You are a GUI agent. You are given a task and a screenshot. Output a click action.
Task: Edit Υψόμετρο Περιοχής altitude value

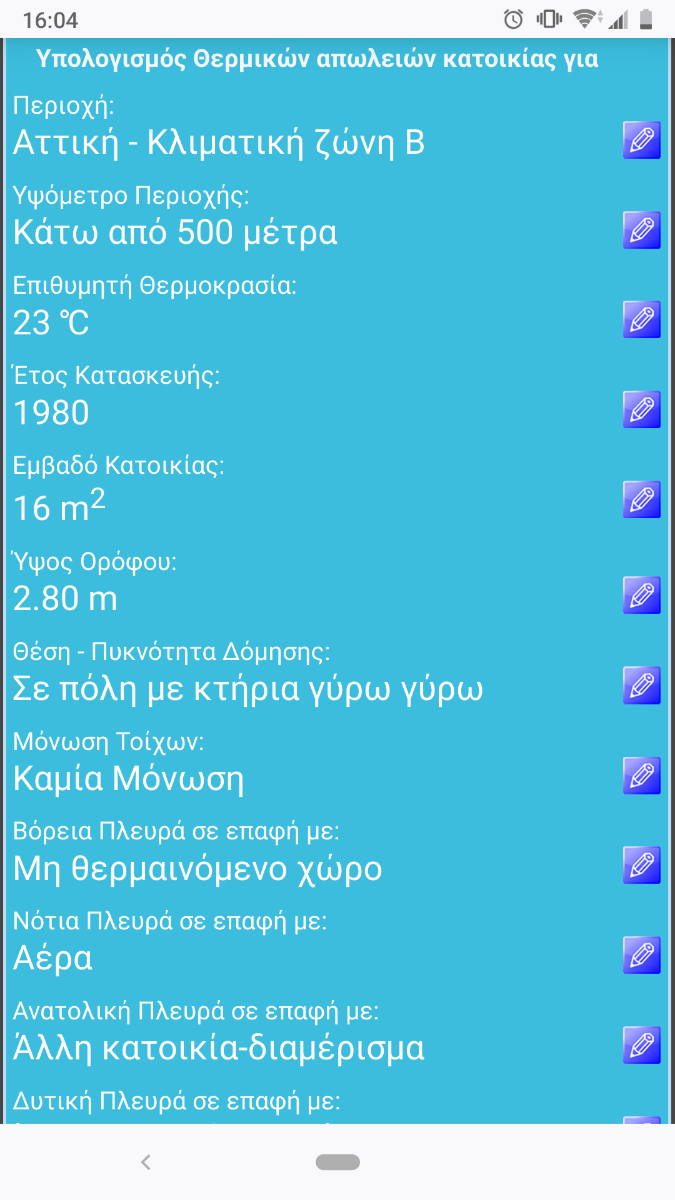[x=642, y=230]
